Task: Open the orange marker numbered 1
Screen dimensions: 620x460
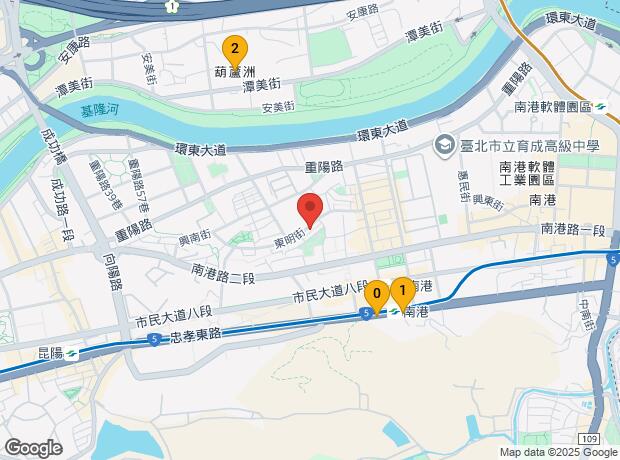Action: point(401,291)
